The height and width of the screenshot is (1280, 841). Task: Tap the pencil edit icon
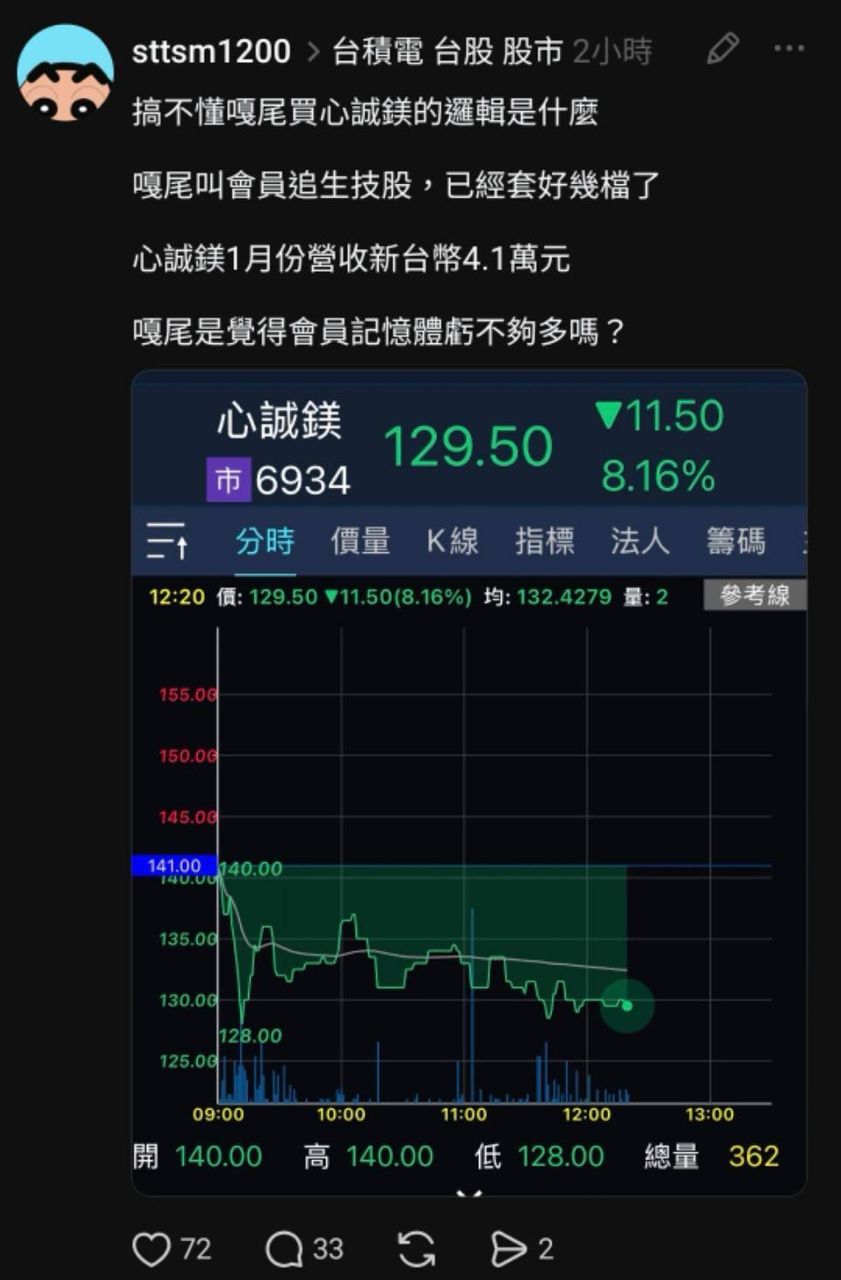pyautogui.click(x=722, y=49)
